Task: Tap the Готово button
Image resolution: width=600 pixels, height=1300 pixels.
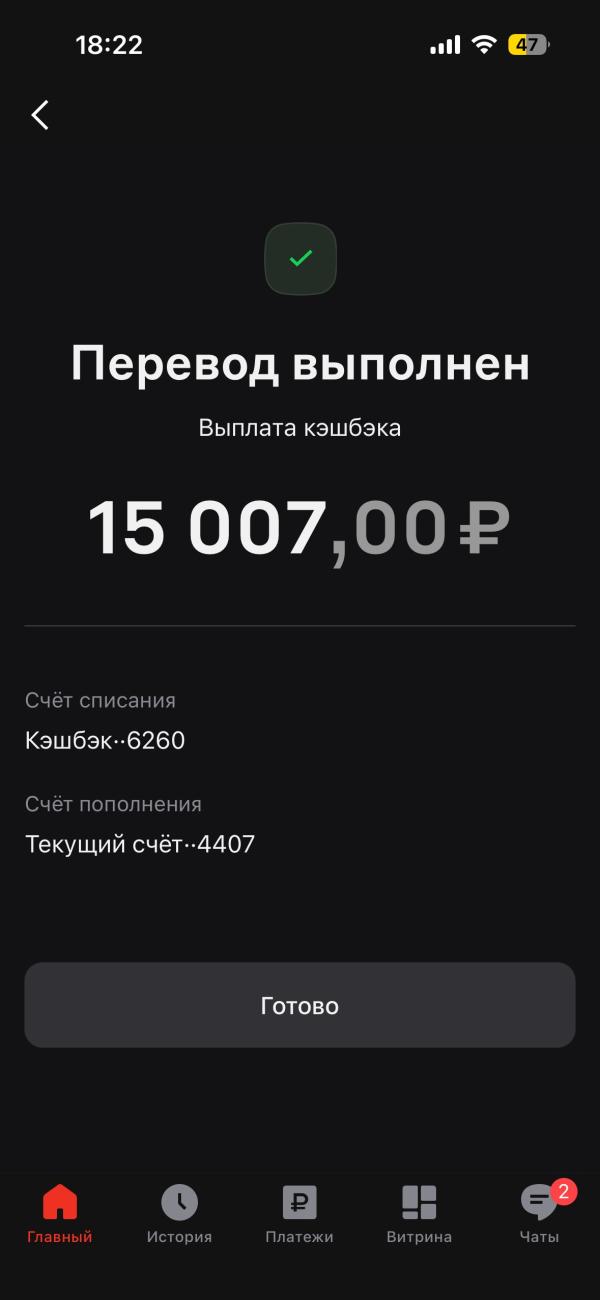Action: [x=300, y=1005]
